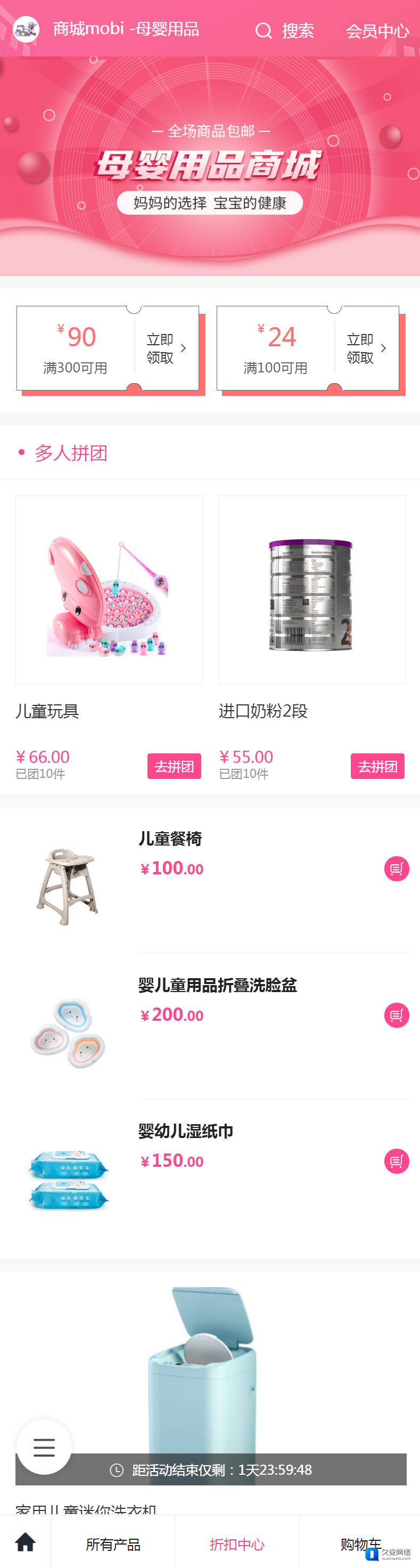Switch to 所有产品 tab

pyautogui.click(x=113, y=1544)
